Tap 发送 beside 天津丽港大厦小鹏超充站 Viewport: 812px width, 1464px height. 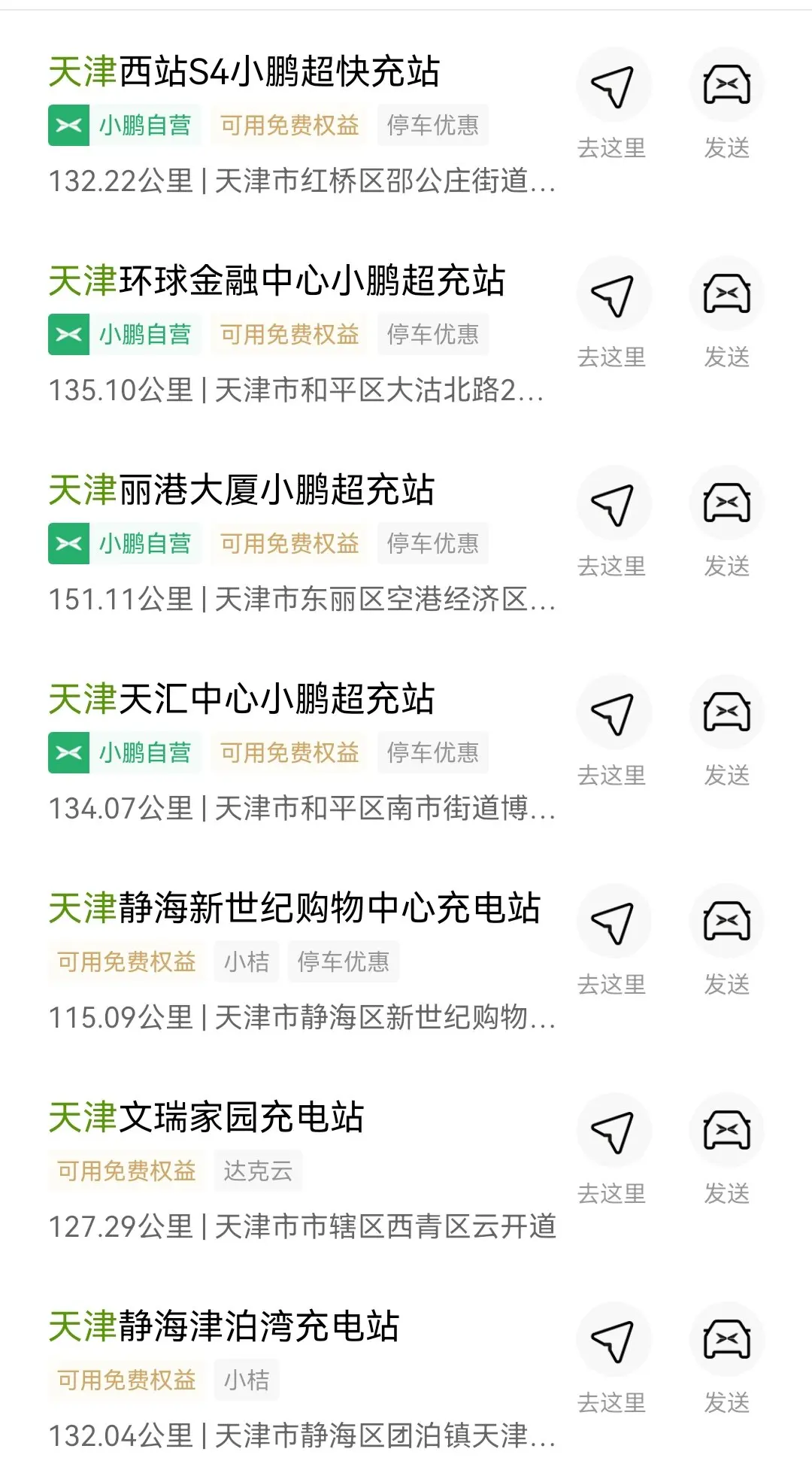click(726, 523)
